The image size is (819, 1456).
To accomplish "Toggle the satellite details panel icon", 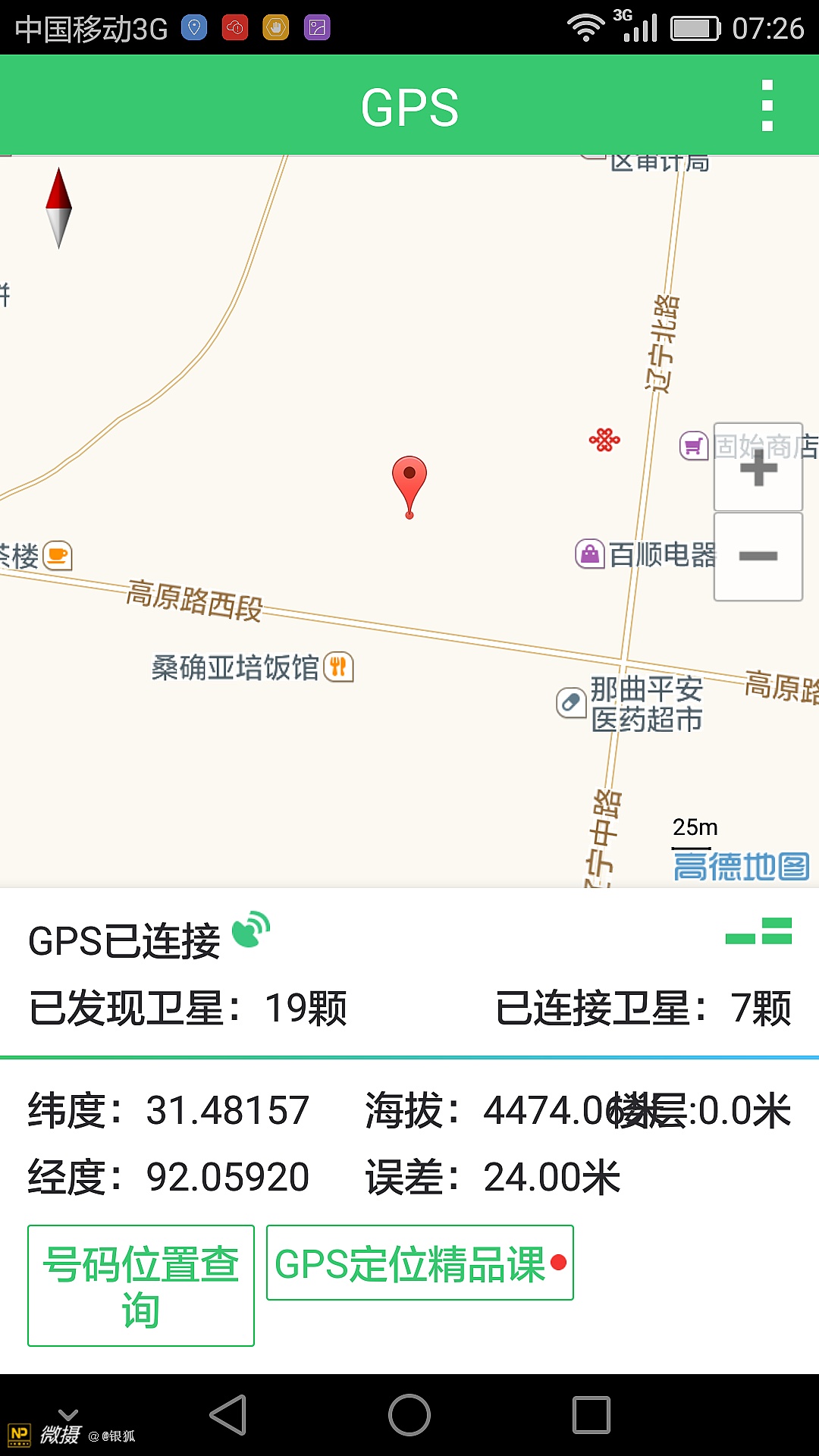I will (x=758, y=931).
